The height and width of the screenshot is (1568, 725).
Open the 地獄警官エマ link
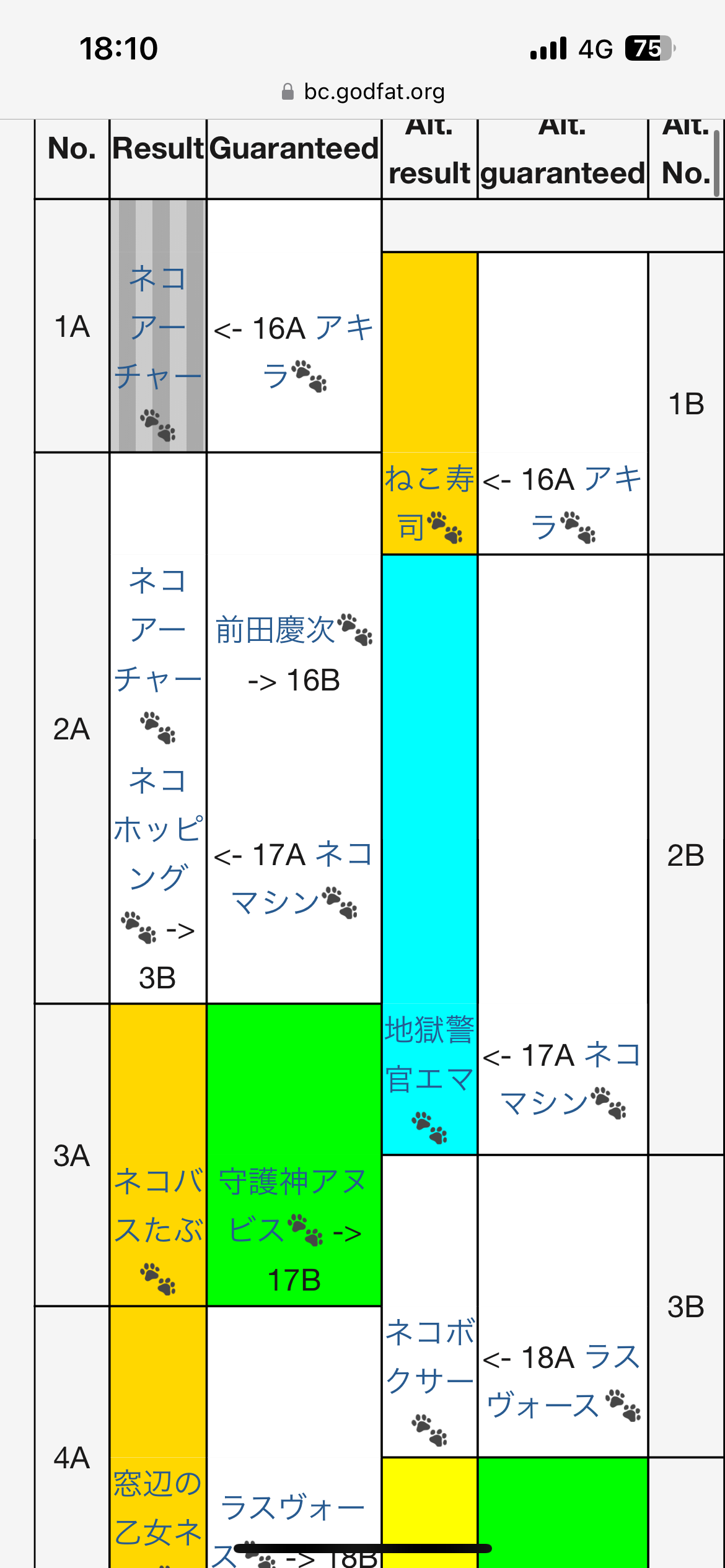pyautogui.click(x=429, y=1055)
